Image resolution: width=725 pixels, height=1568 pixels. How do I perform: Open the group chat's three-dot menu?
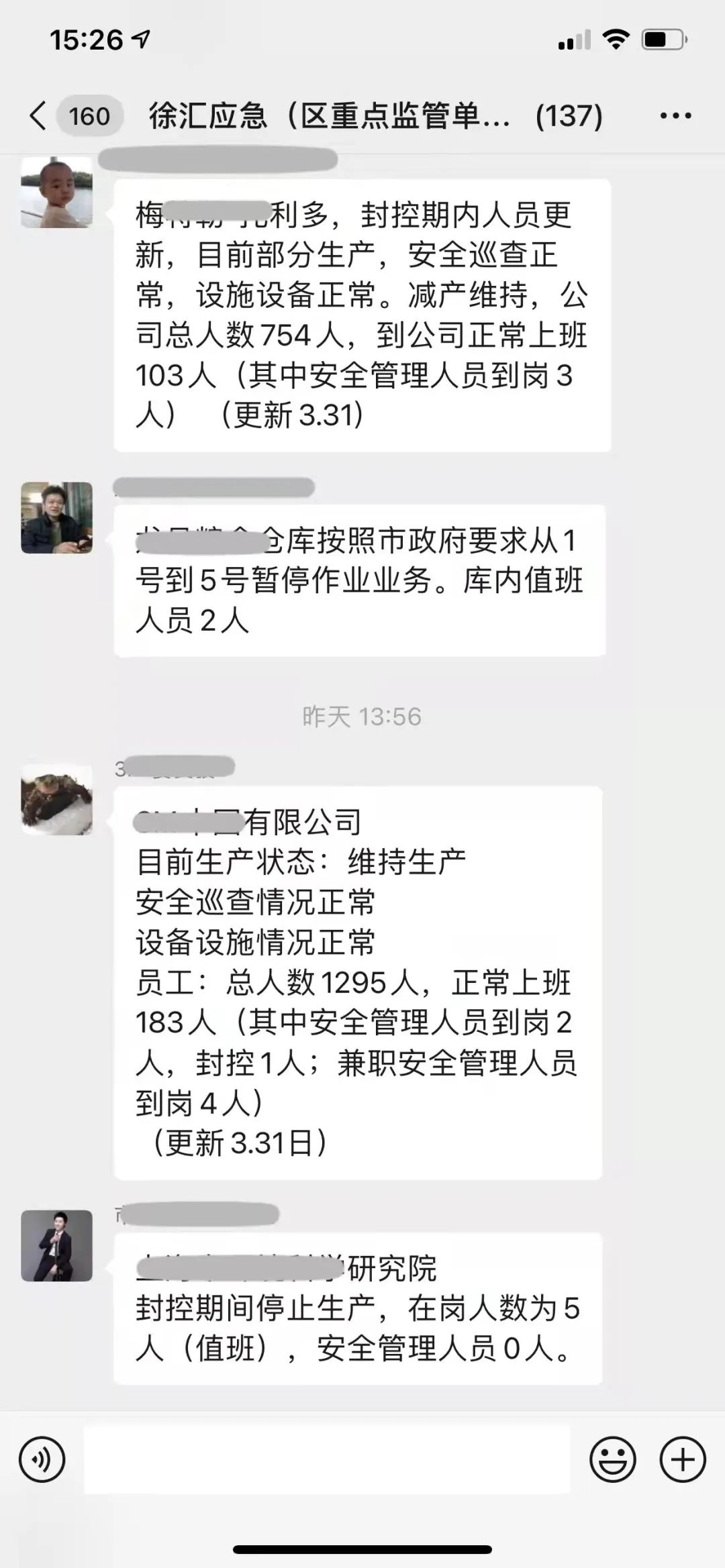pos(675,116)
